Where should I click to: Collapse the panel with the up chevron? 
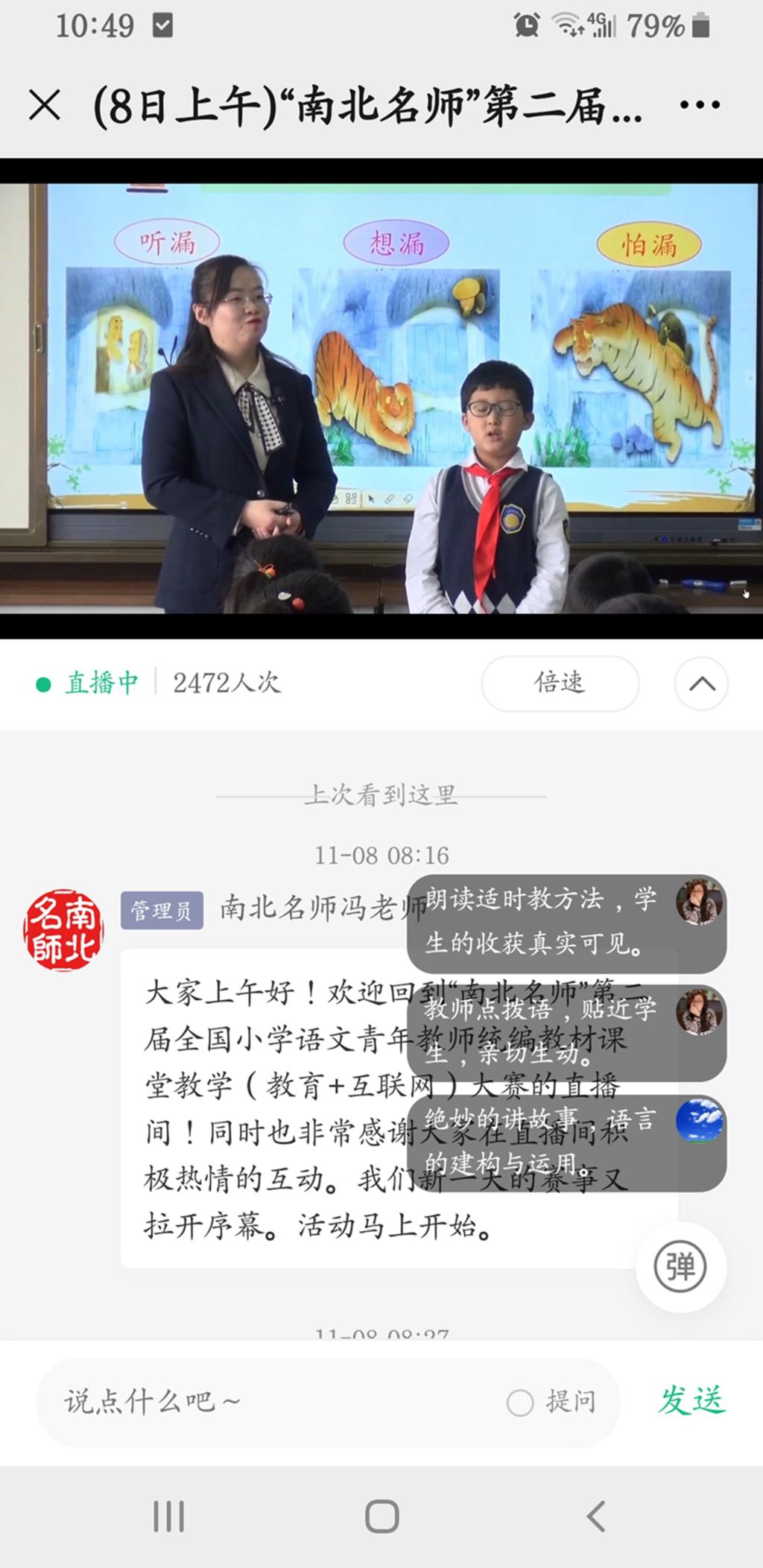pyautogui.click(x=701, y=683)
